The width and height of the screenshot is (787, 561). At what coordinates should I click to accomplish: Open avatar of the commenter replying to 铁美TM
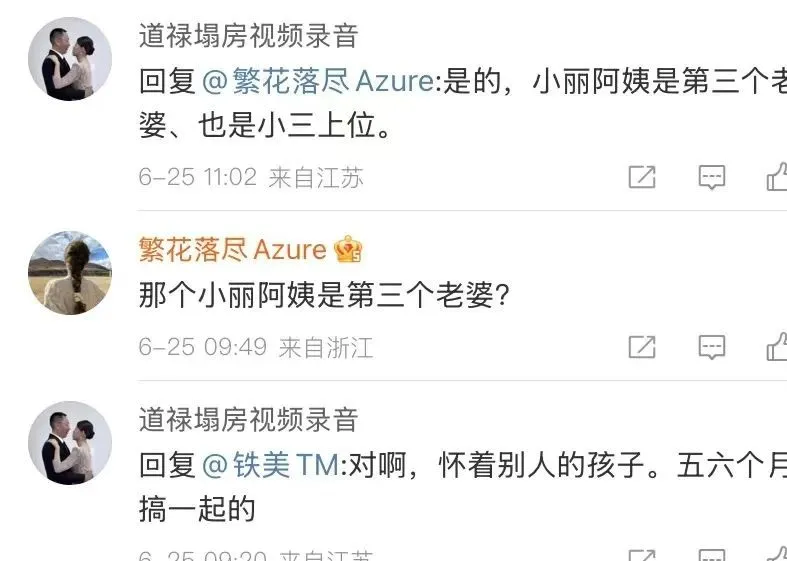[69, 442]
